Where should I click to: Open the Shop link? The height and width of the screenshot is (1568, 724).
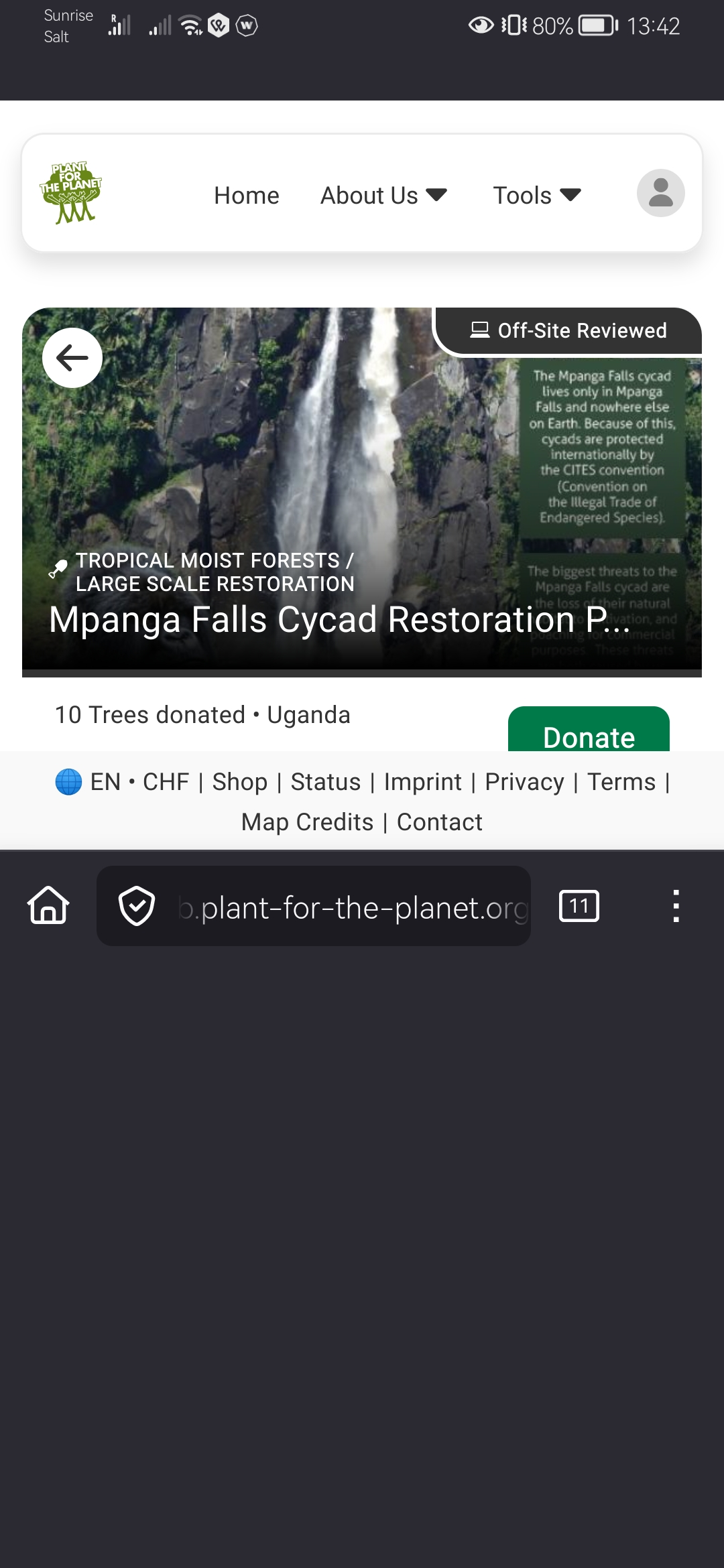tap(240, 782)
